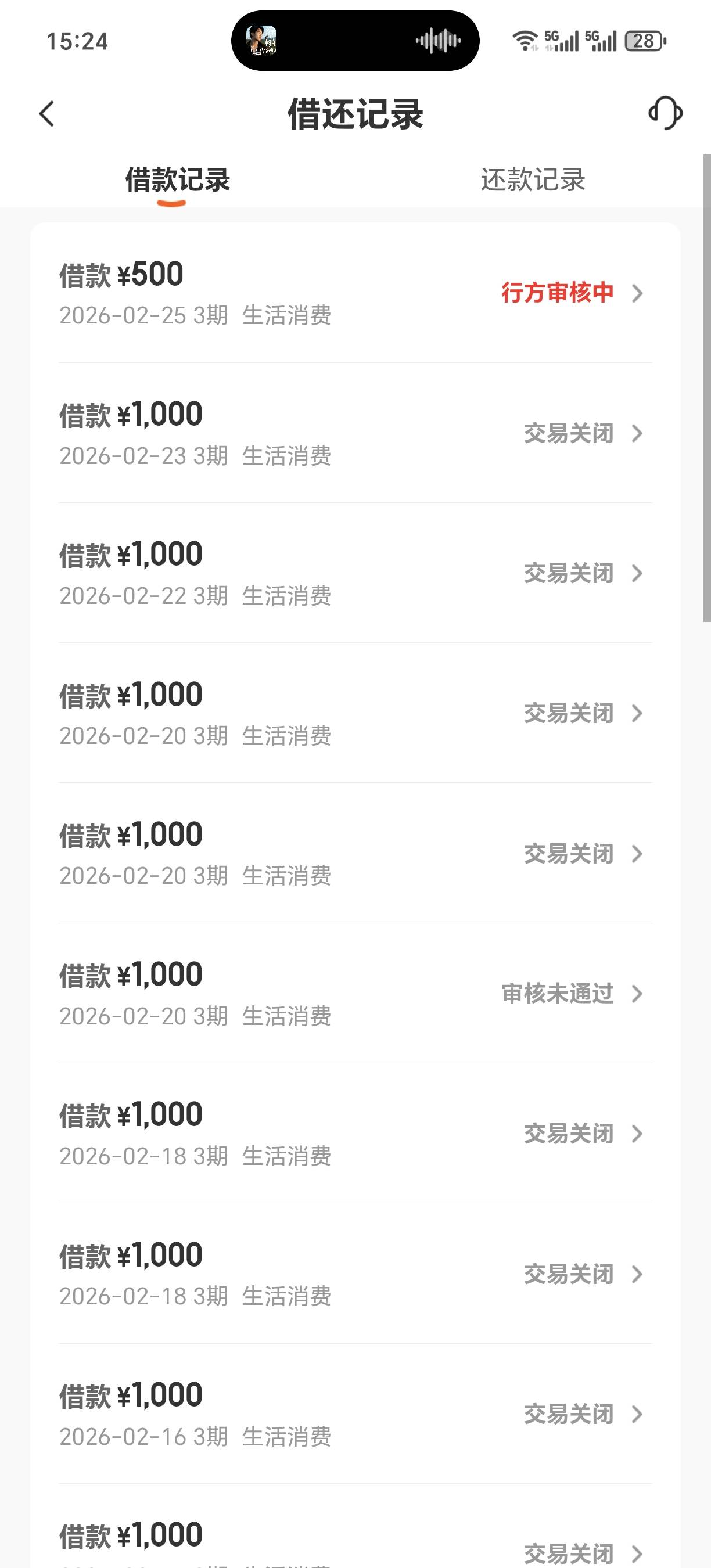Contact customer service via headset icon
711x1568 pixels.
(665, 113)
